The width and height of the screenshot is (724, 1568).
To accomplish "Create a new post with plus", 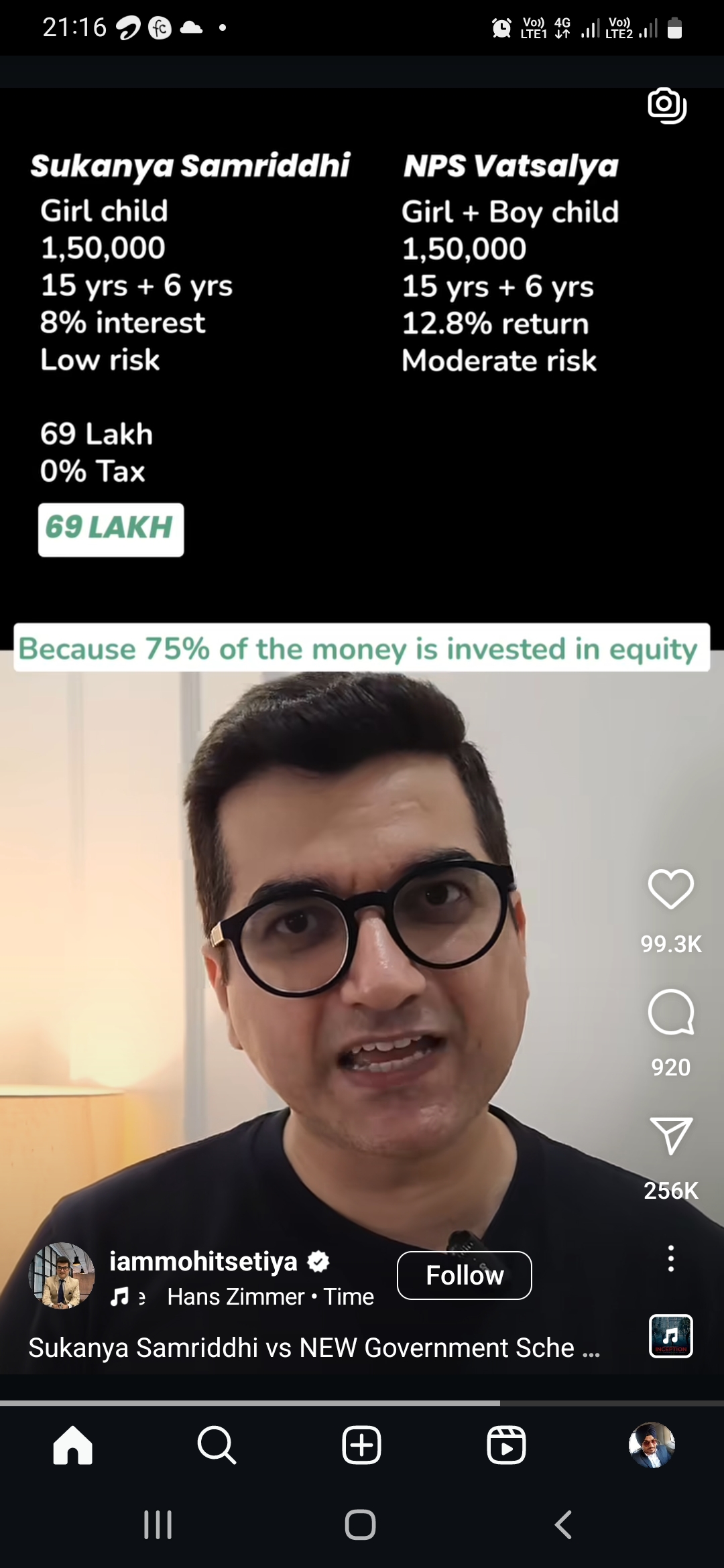I will [x=361, y=1445].
